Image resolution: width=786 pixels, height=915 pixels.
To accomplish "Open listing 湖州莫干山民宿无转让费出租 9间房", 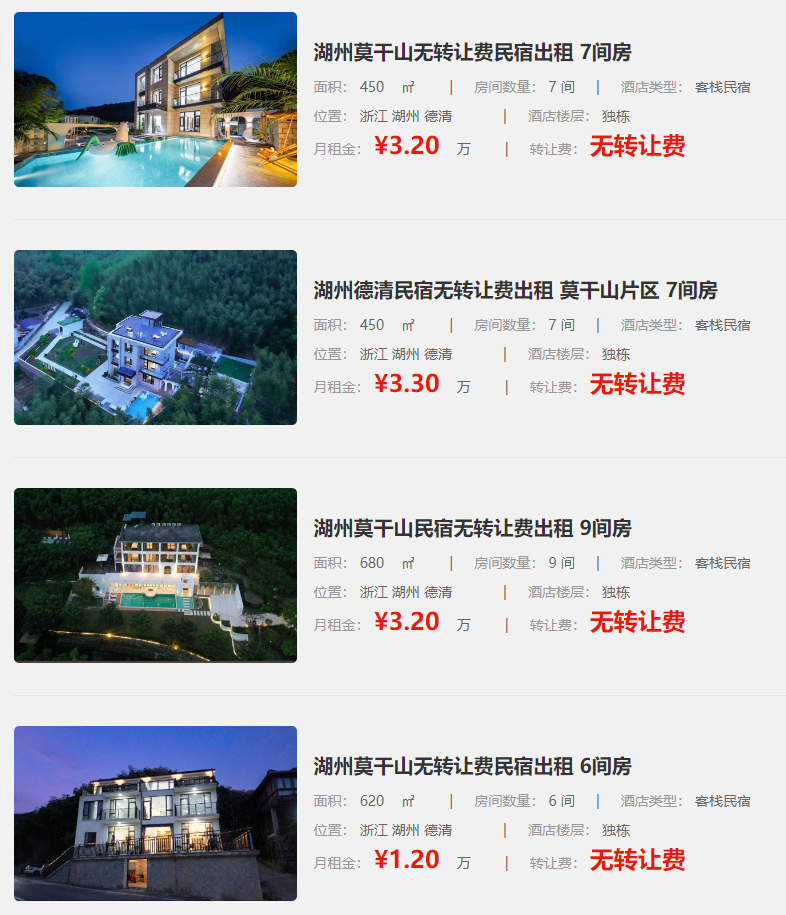I will coord(472,529).
